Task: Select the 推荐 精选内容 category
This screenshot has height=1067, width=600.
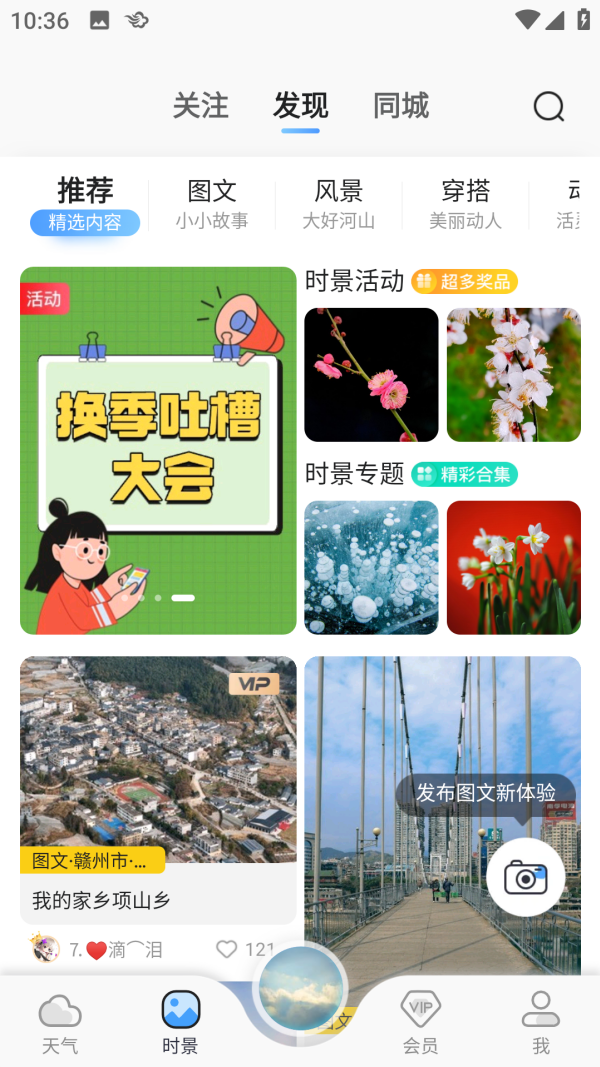Action: [85, 205]
